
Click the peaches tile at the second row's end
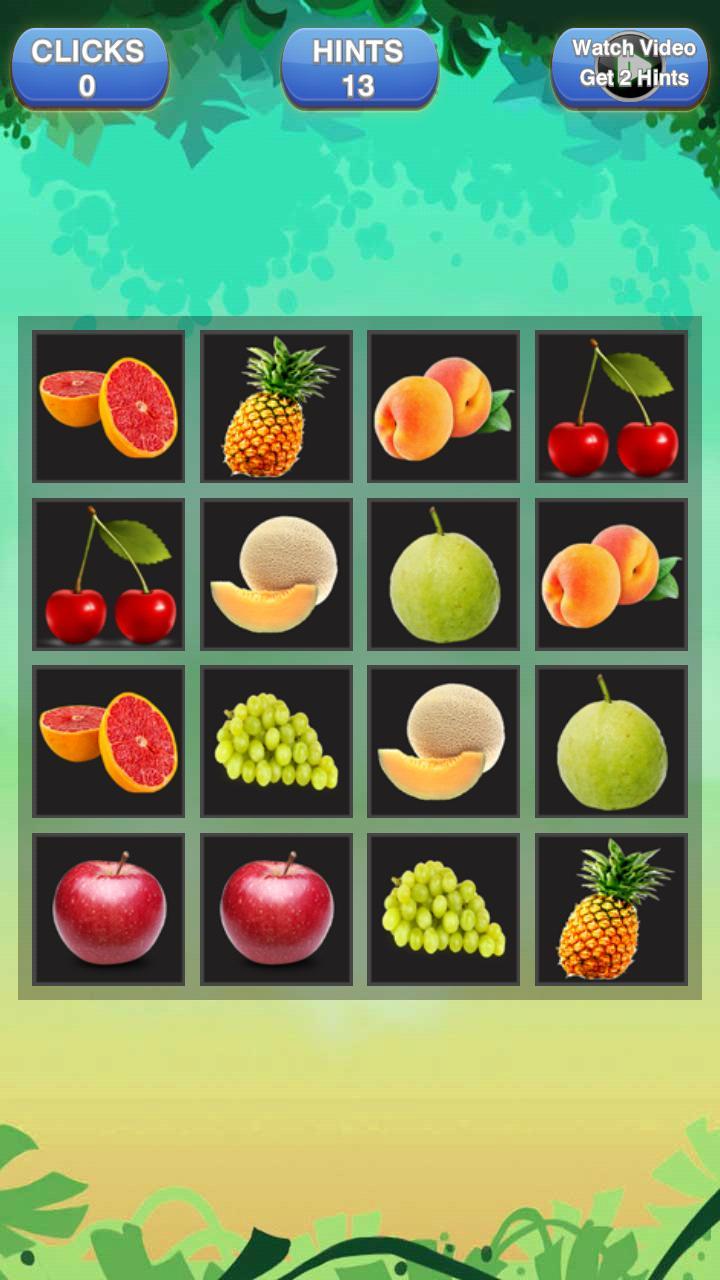pos(611,573)
